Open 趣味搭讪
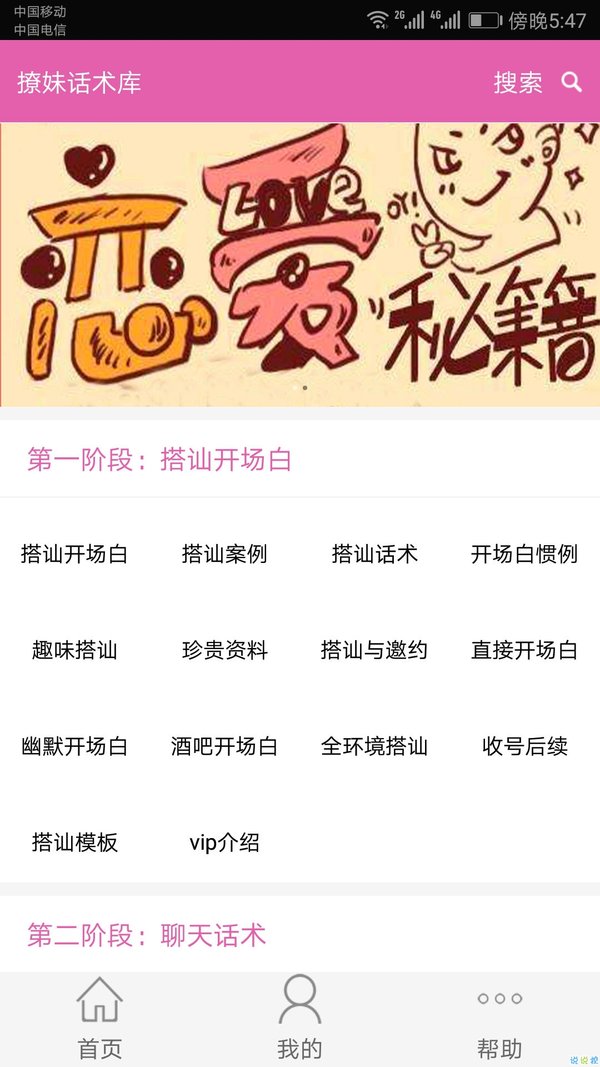 (75, 650)
